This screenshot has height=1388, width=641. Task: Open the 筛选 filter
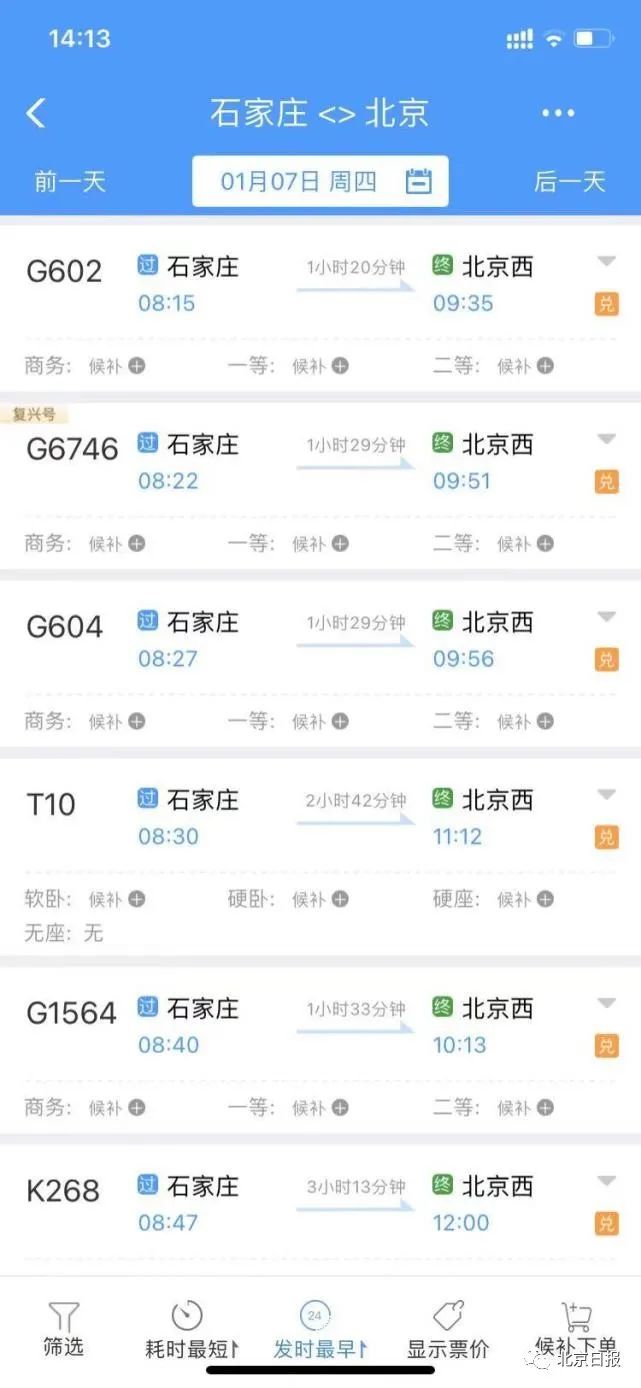tap(63, 1330)
